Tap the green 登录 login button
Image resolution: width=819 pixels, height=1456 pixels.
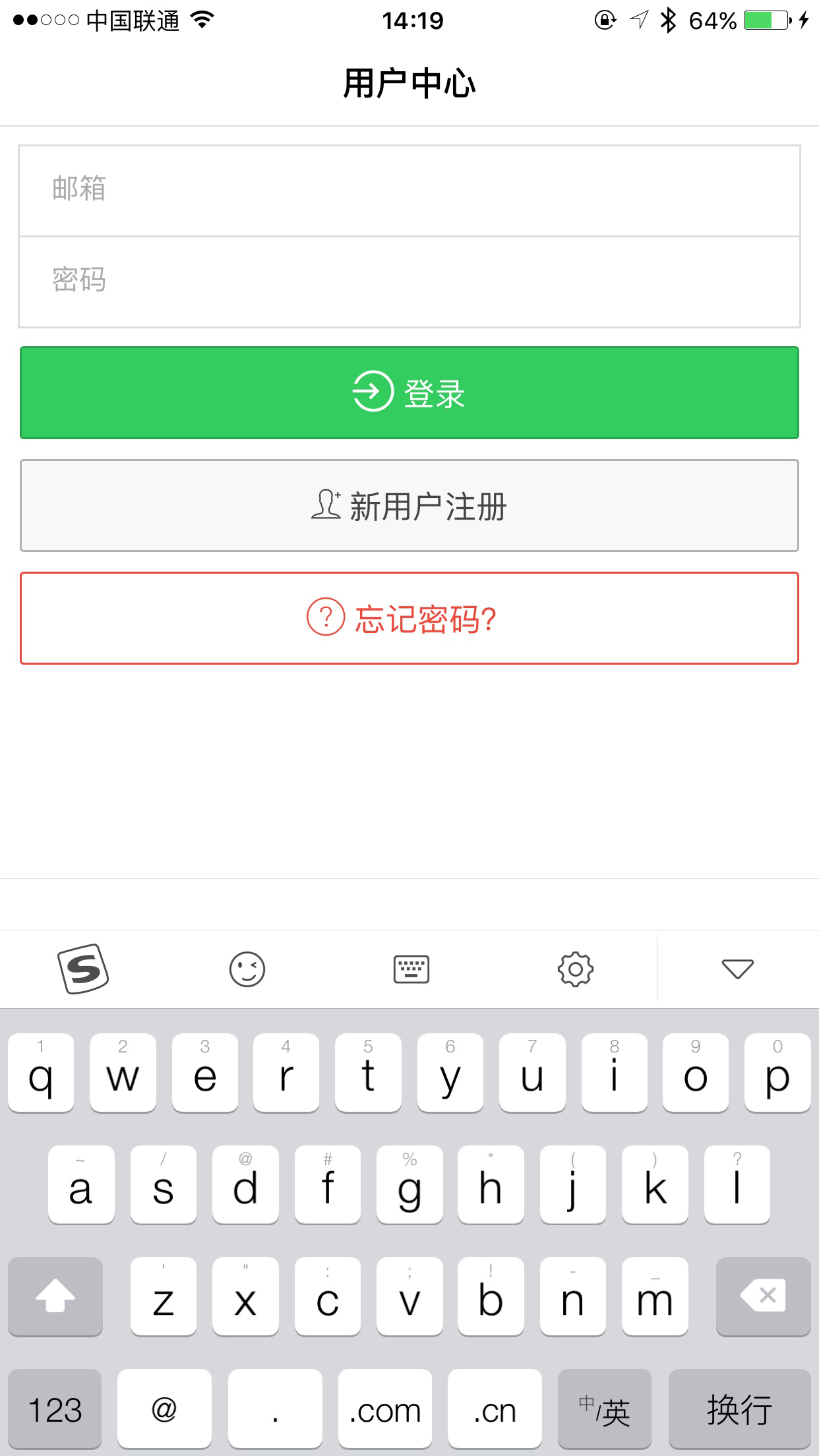tap(409, 392)
